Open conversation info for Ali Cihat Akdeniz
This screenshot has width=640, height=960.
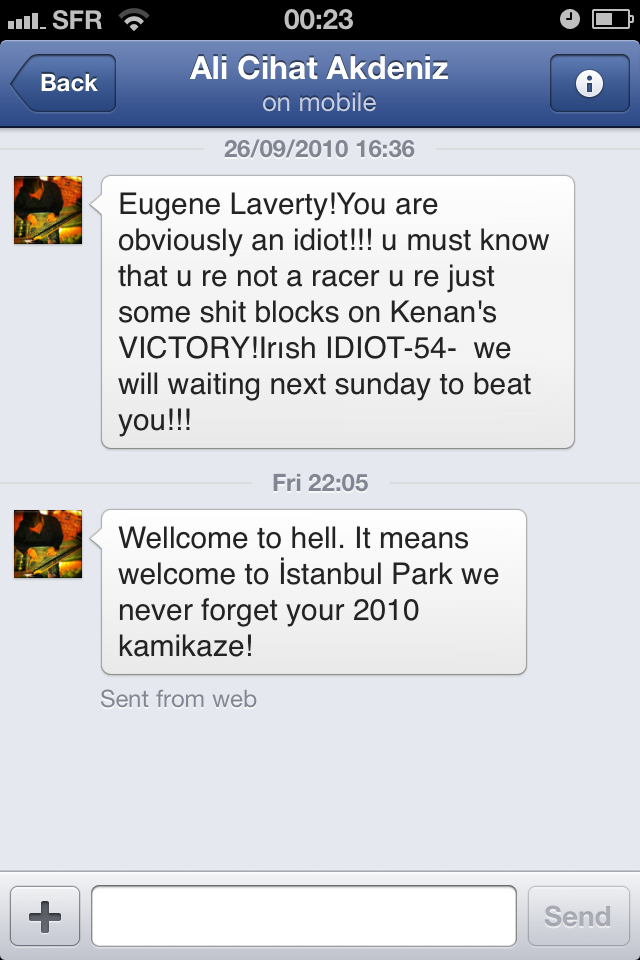(x=589, y=84)
